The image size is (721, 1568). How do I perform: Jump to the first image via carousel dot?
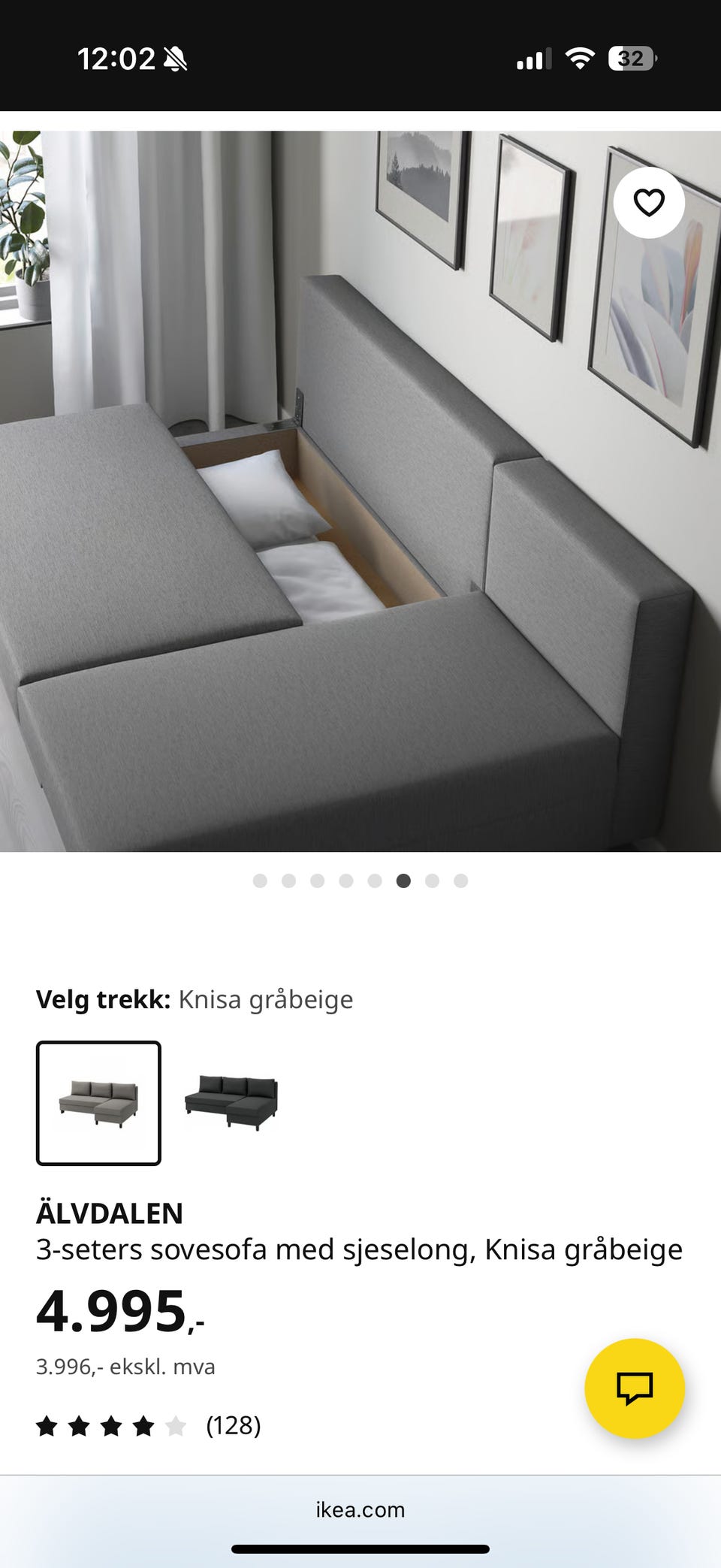(261, 879)
